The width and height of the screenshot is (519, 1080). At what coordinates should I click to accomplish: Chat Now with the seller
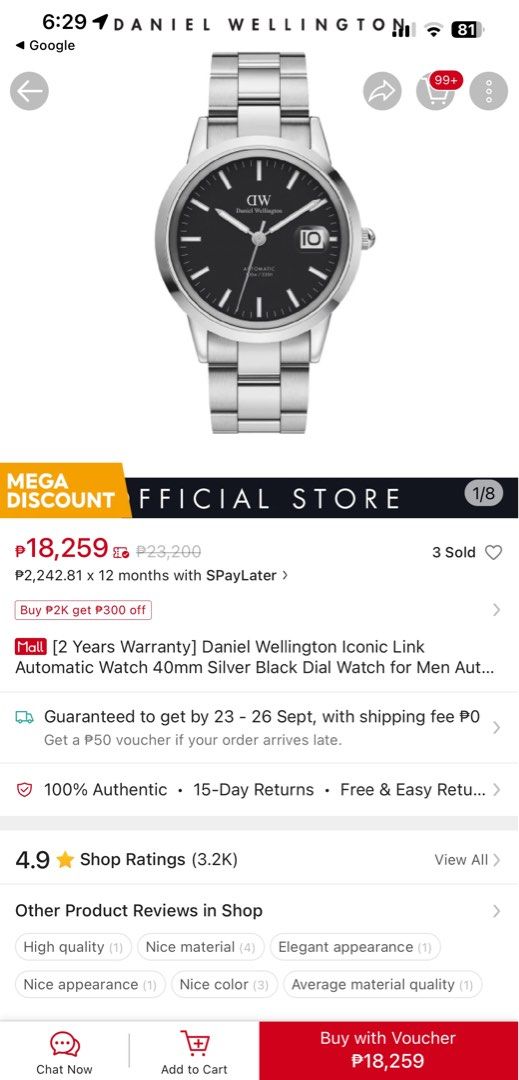pos(64,1052)
